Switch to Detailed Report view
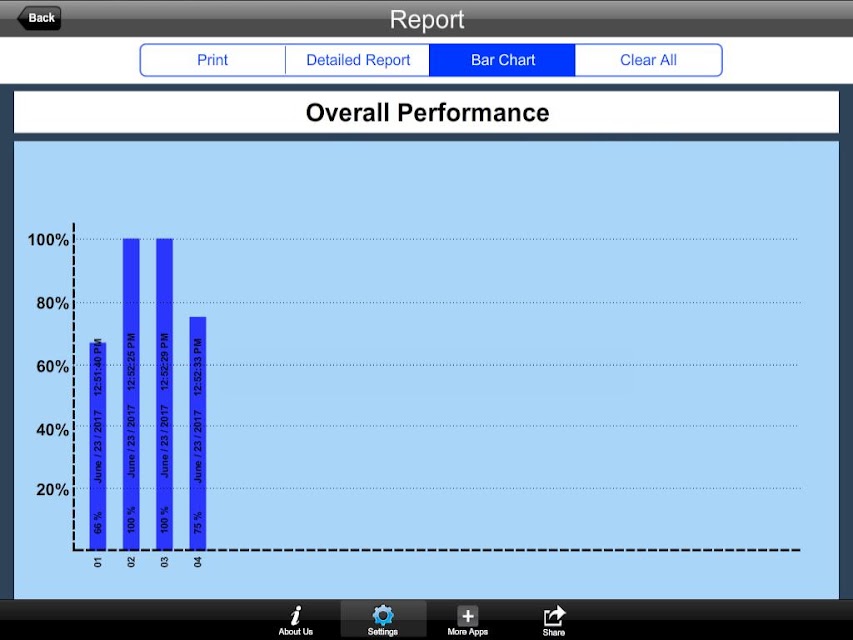The width and height of the screenshot is (853, 640). (x=358, y=60)
